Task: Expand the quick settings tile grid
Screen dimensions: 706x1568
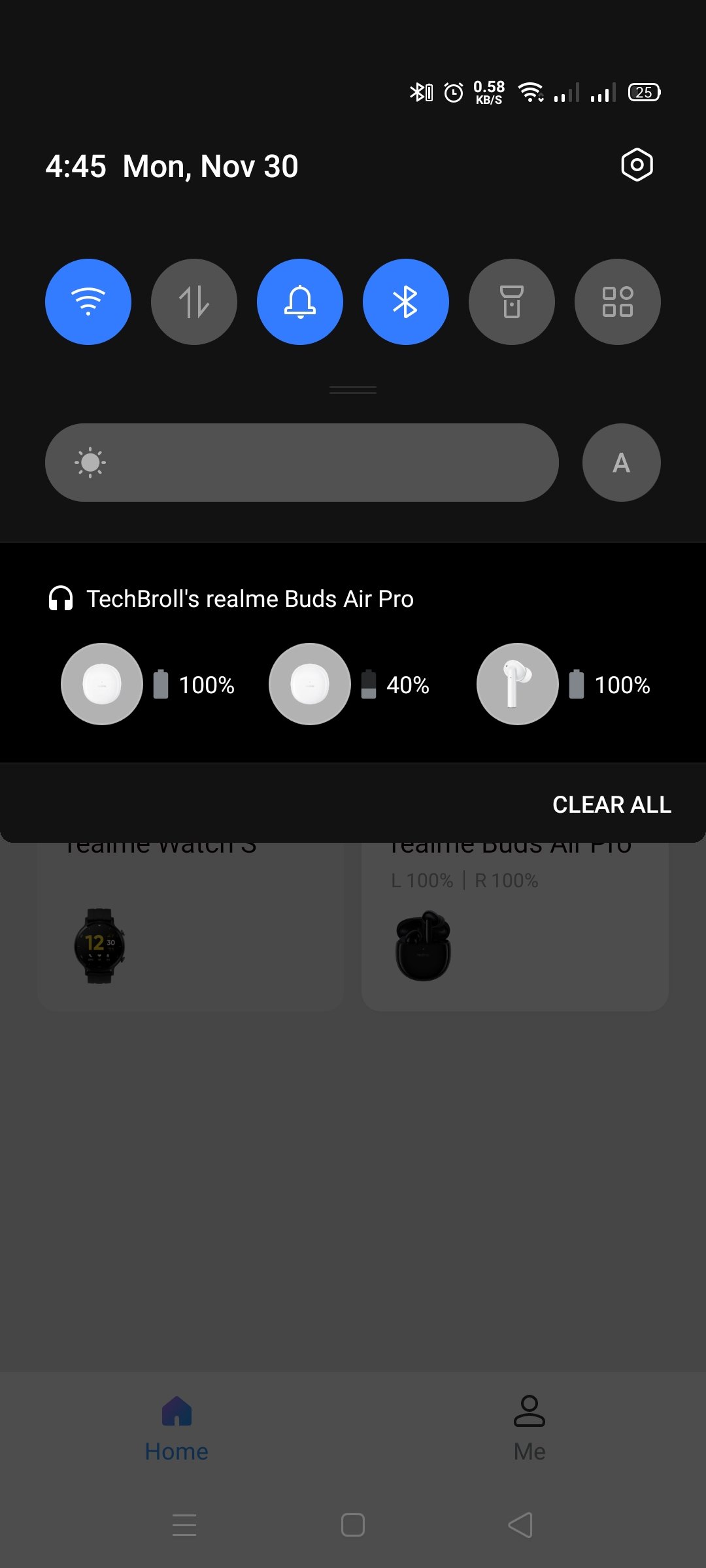Action: click(618, 302)
